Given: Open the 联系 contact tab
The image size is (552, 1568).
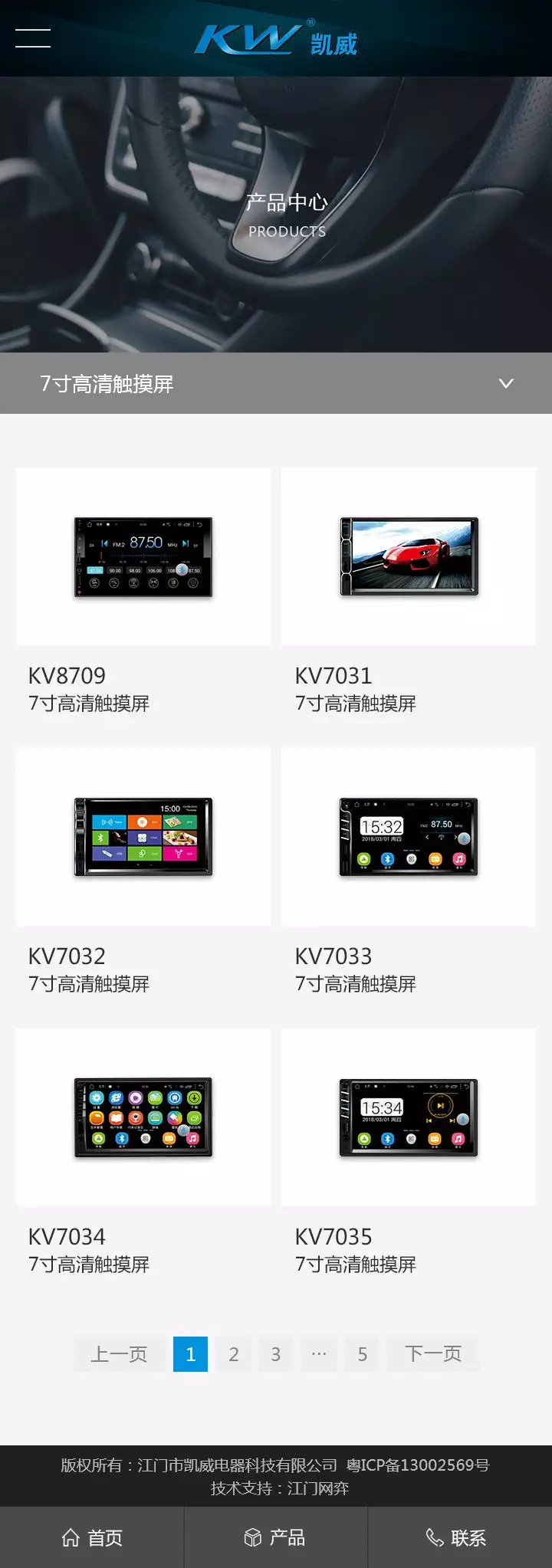Looking at the screenshot, I should [x=457, y=1537].
